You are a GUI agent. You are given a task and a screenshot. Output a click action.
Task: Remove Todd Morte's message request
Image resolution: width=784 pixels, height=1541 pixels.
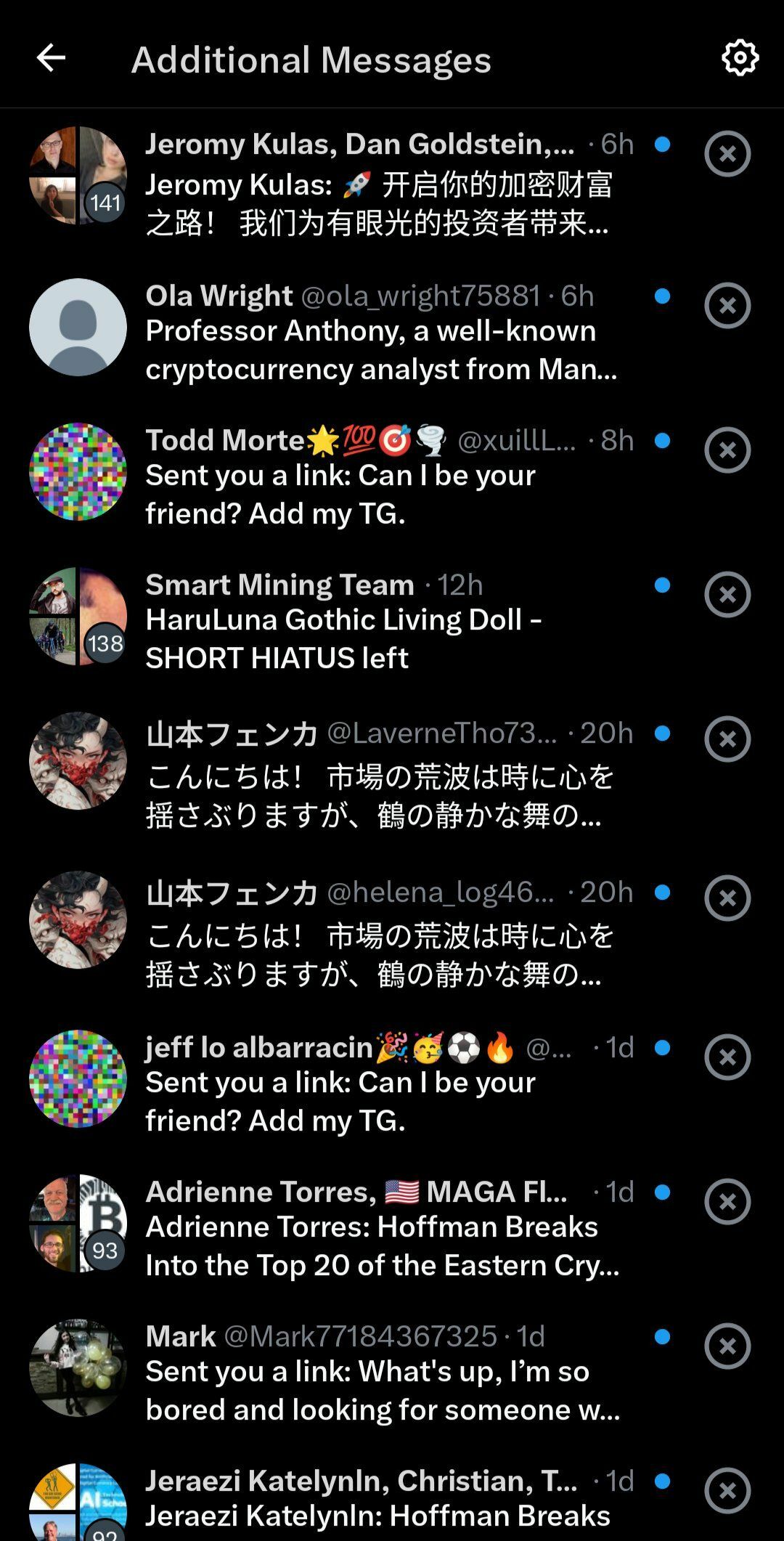coord(727,450)
